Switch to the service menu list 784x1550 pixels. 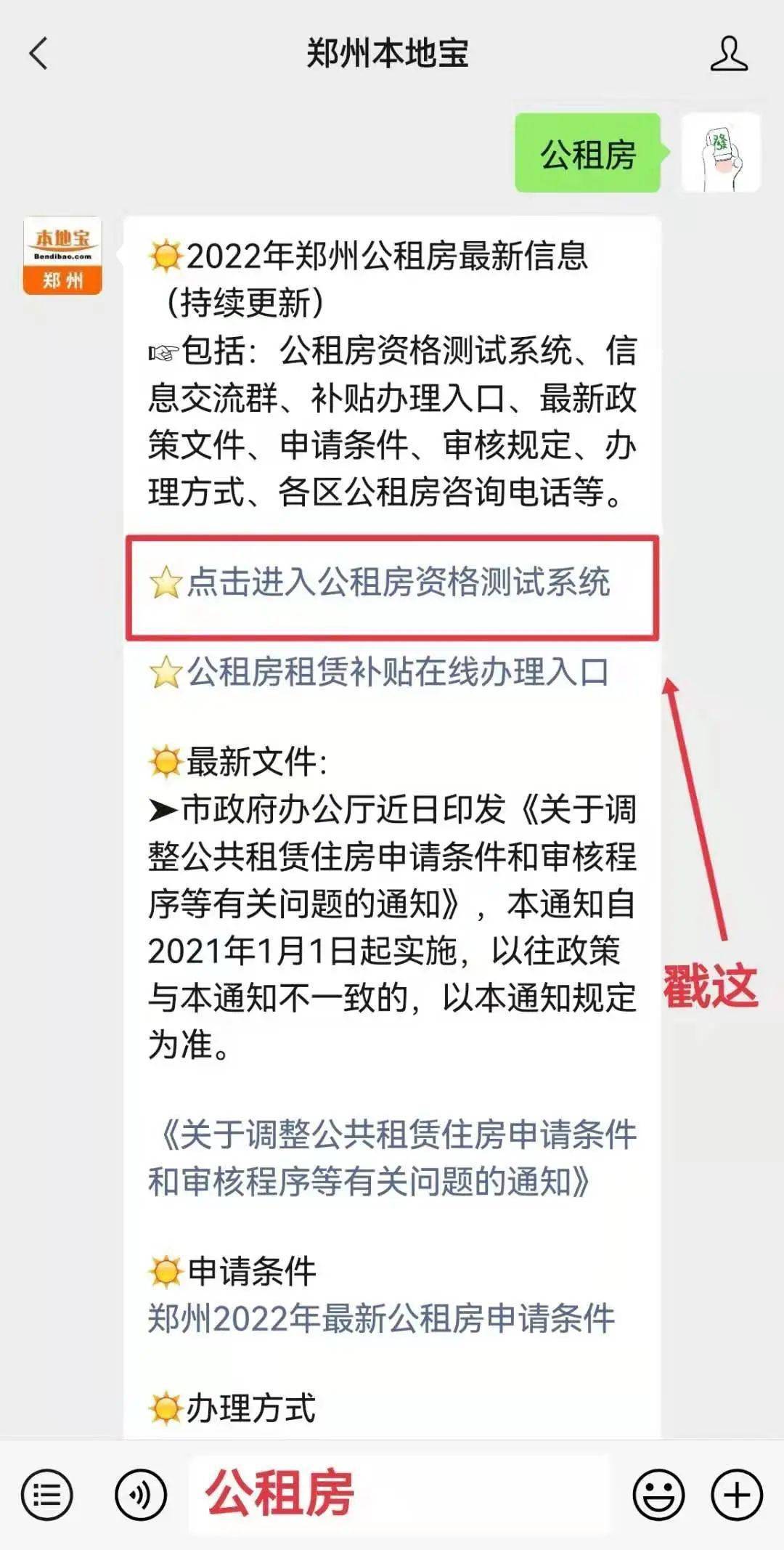pos(47,1496)
